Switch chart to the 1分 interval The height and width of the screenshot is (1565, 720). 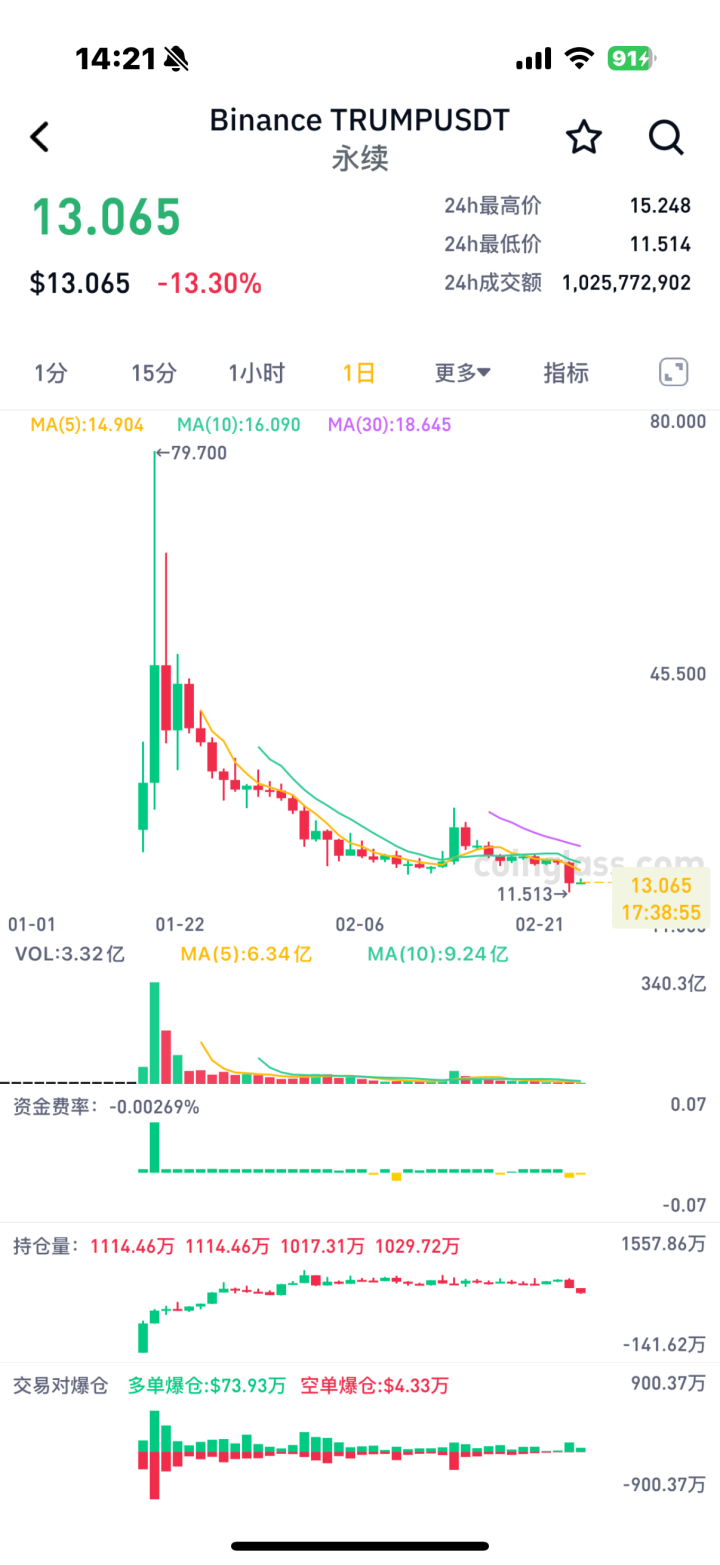coord(51,374)
